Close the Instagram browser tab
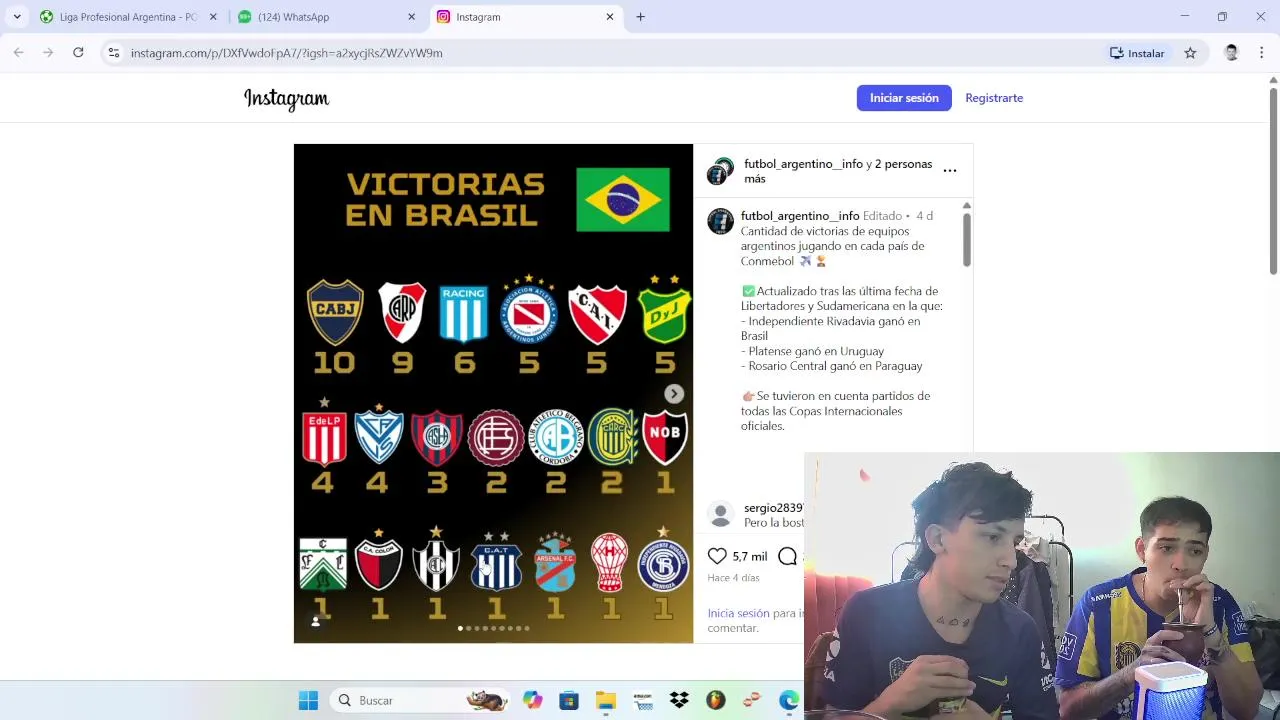This screenshot has height=720, width=1280. pyautogui.click(x=610, y=17)
